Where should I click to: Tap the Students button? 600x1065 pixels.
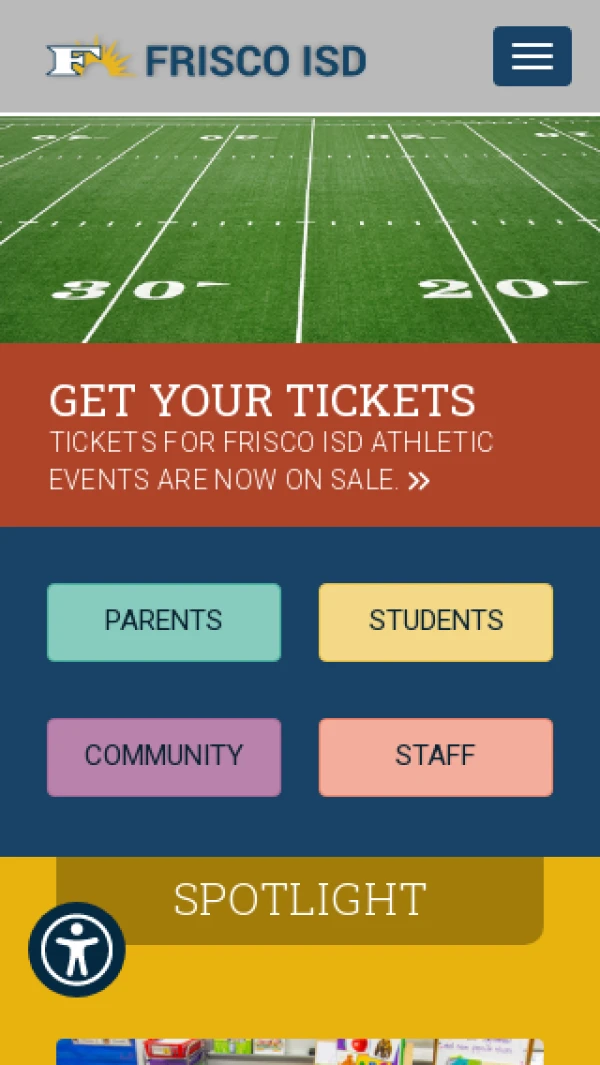click(436, 622)
